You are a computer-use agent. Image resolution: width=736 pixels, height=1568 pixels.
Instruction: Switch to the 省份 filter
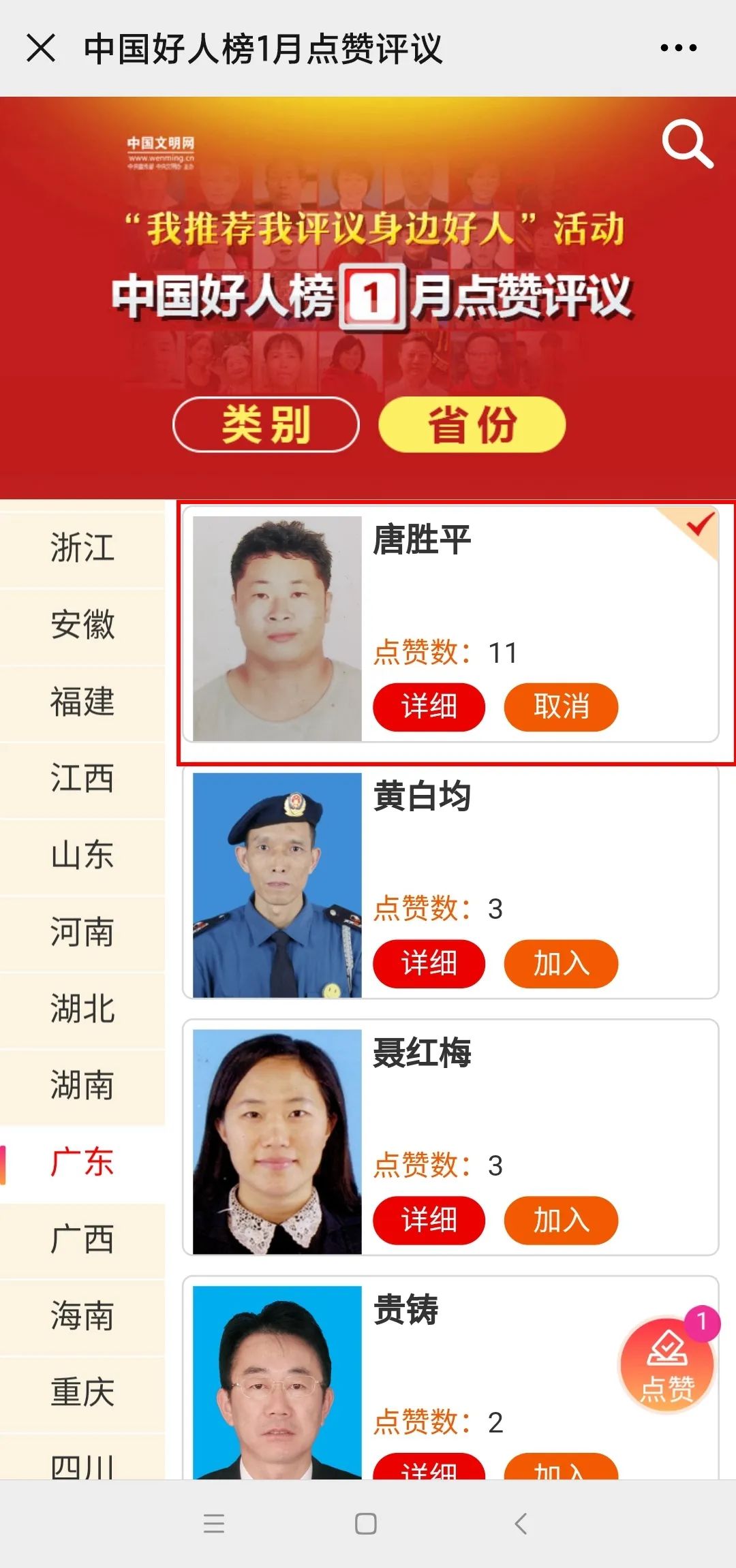pyautogui.click(x=472, y=424)
